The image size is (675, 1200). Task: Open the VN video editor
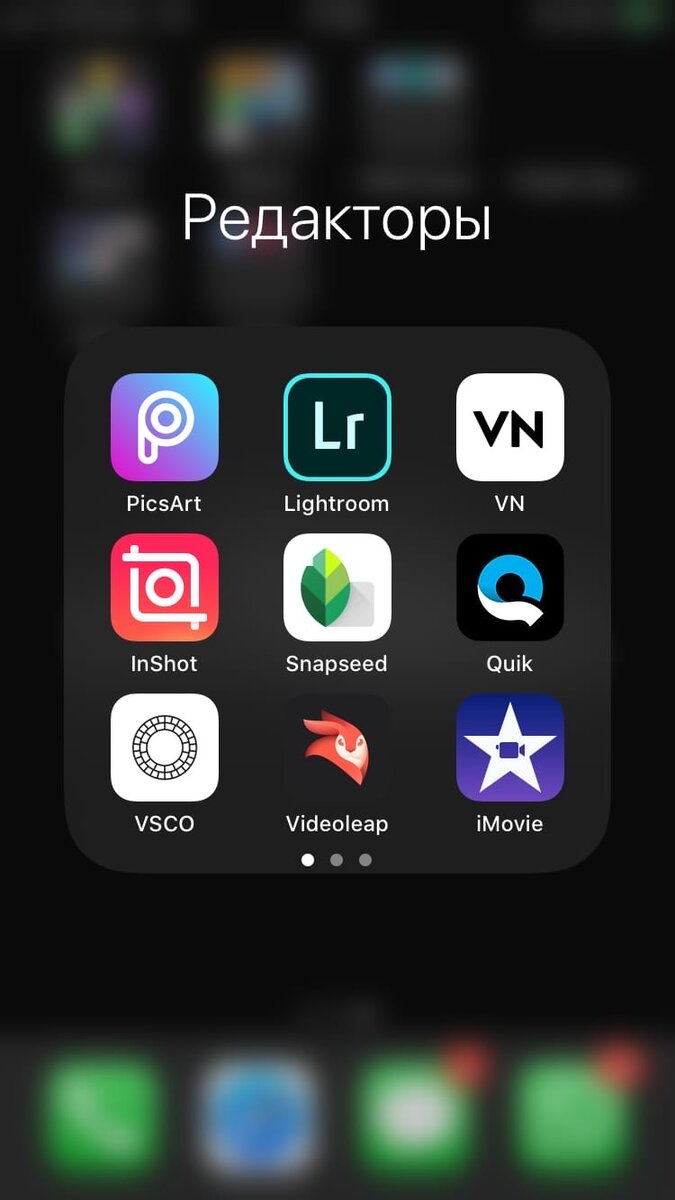point(510,427)
